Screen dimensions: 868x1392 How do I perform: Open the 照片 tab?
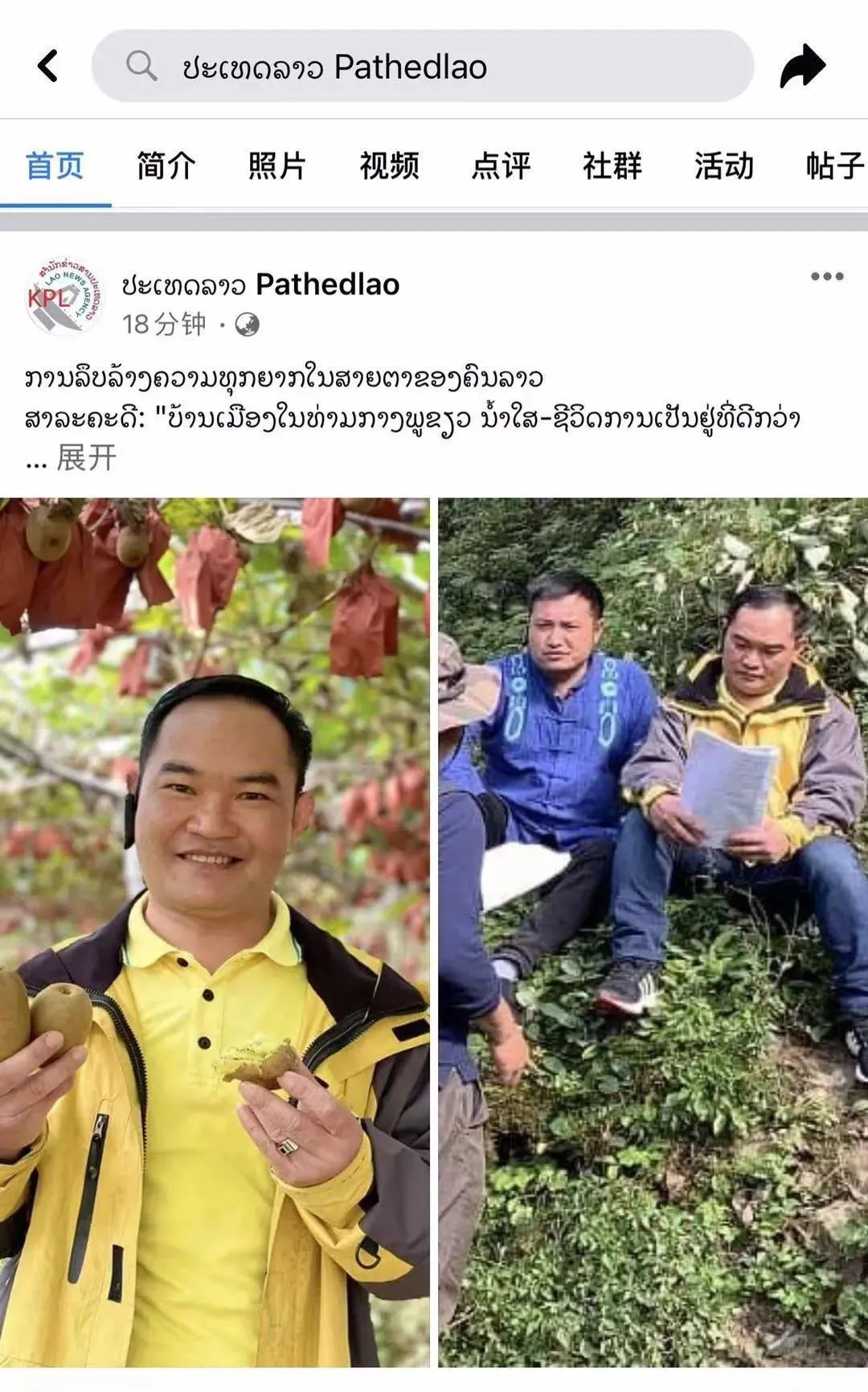point(276,166)
